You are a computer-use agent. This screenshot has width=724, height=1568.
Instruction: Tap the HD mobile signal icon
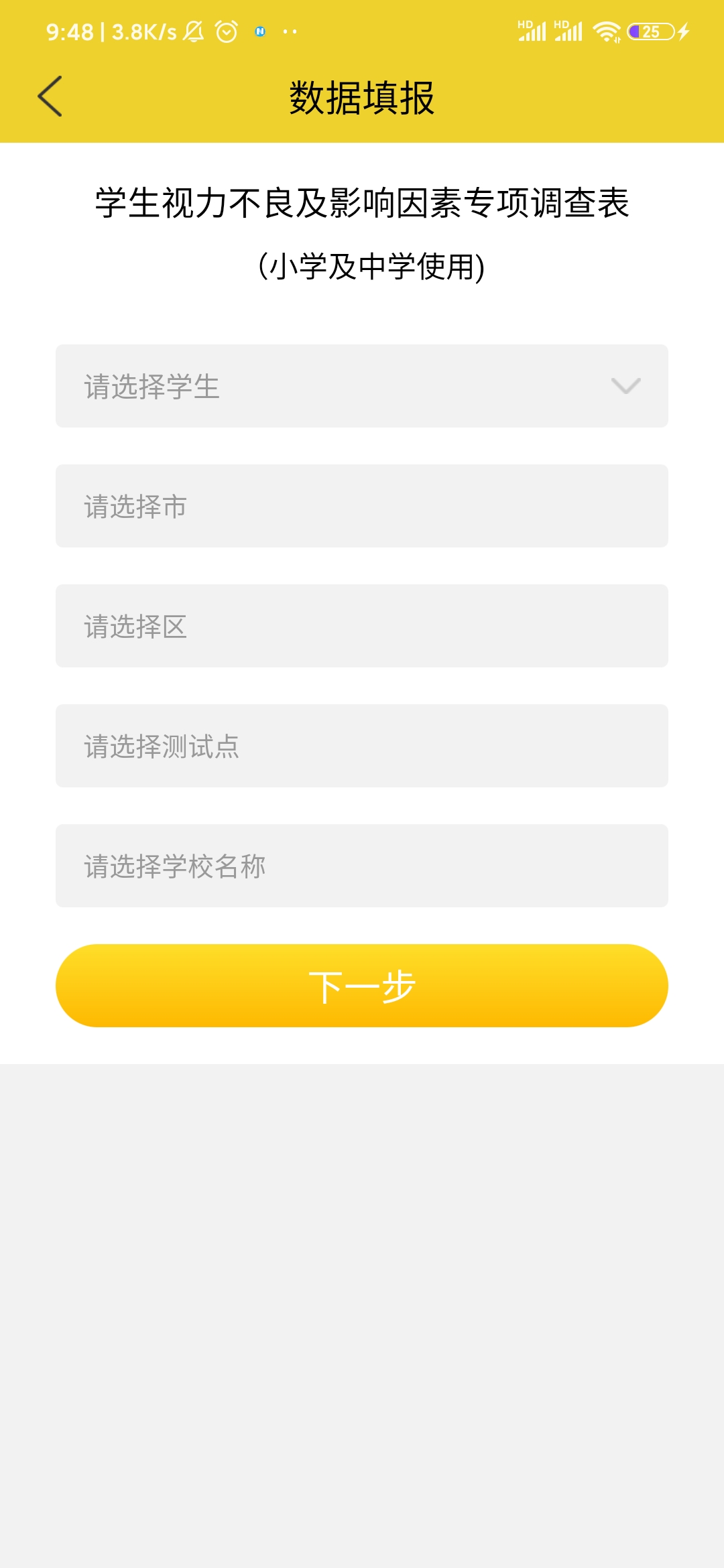(532, 29)
